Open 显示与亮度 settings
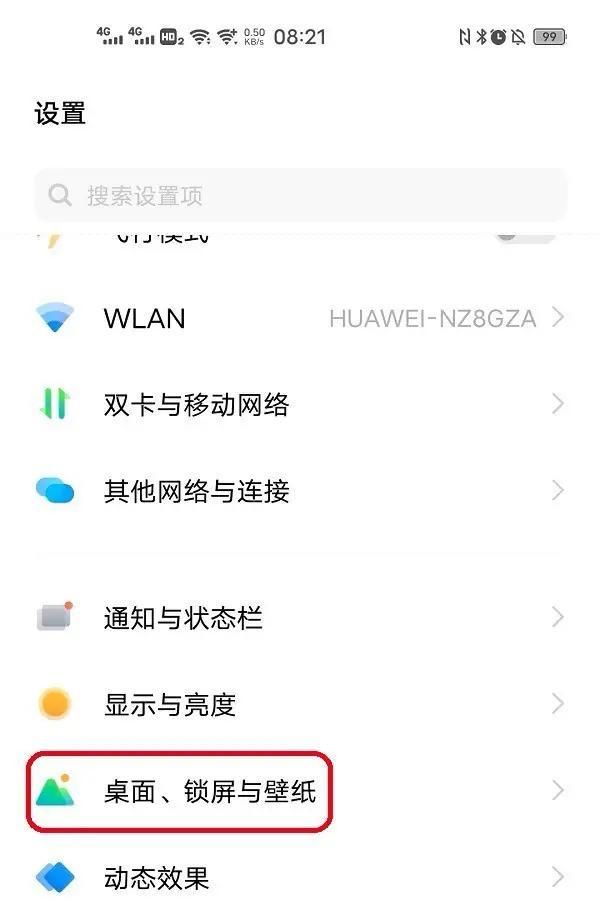This screenshot has height=907, width=600. [300, 704]
